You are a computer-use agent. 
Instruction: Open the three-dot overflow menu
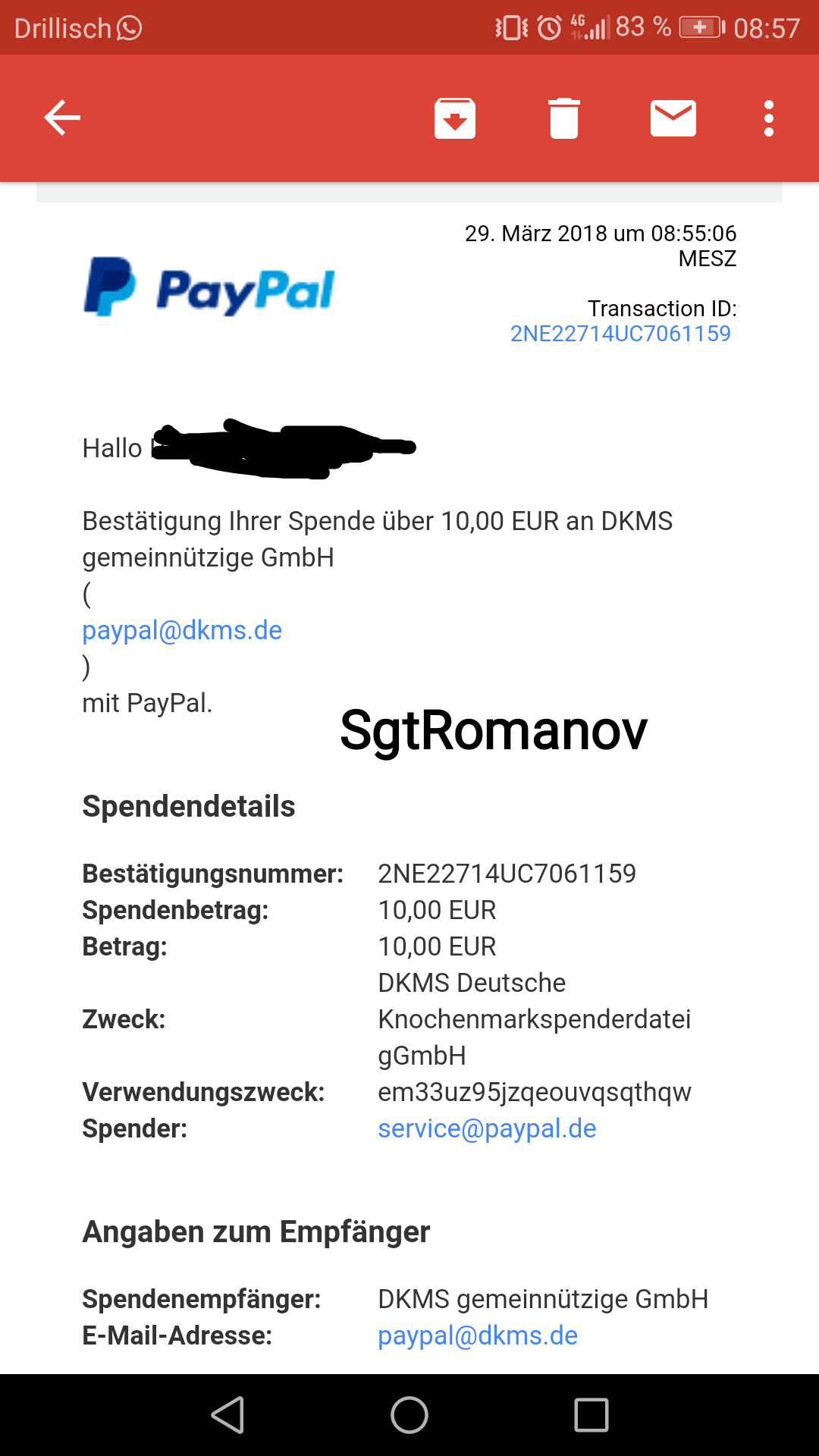pos(769,118)
